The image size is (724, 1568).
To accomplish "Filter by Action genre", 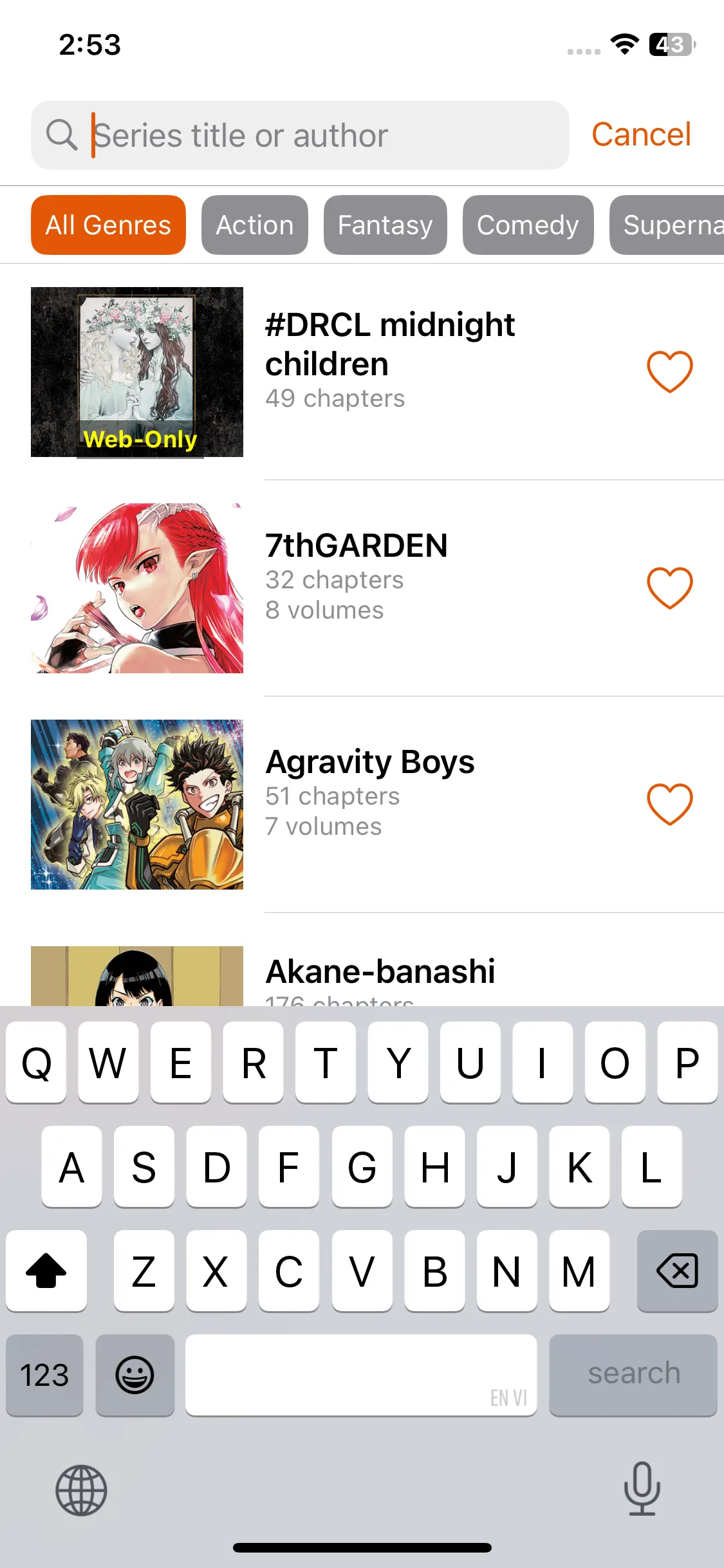I will (x=255, y=225).
